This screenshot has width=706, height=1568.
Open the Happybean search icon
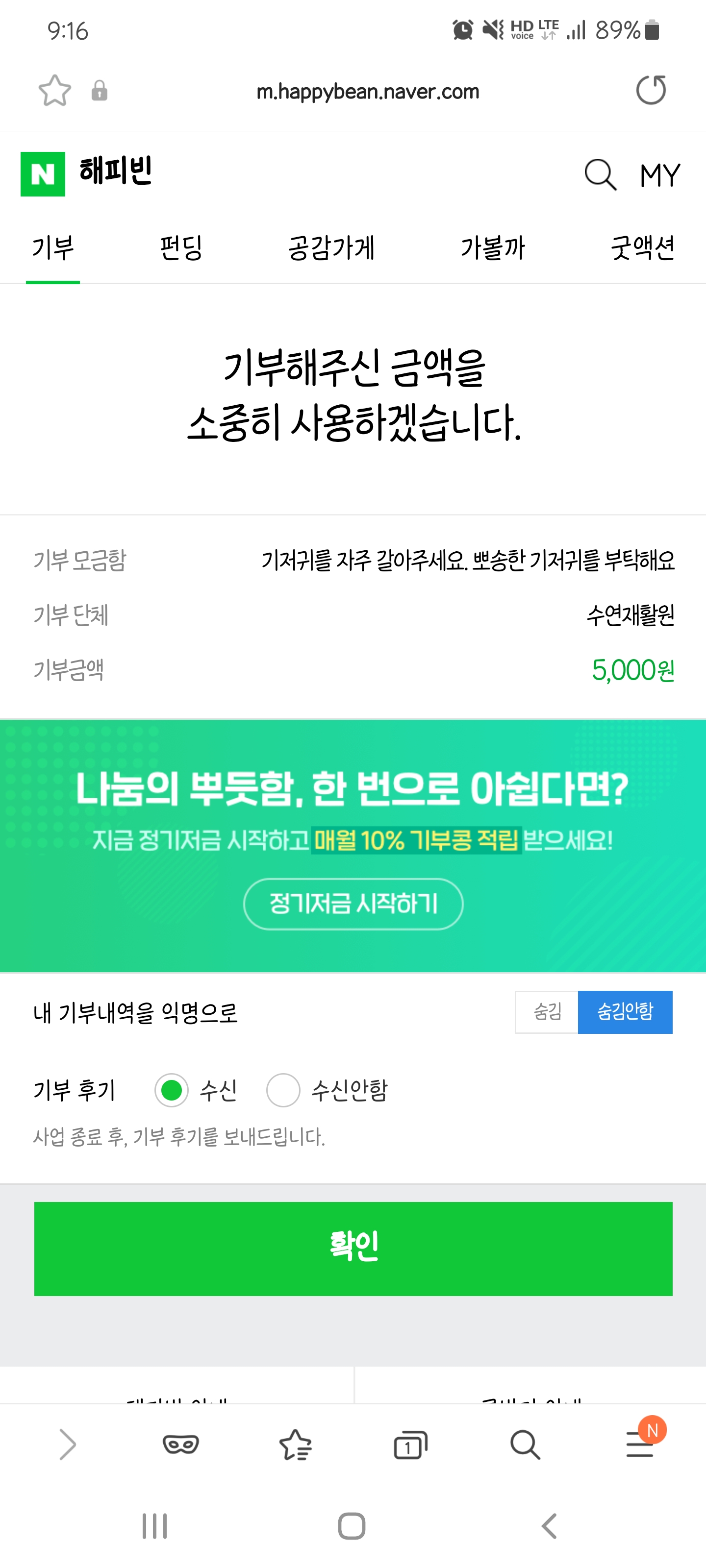click(600, 175)
